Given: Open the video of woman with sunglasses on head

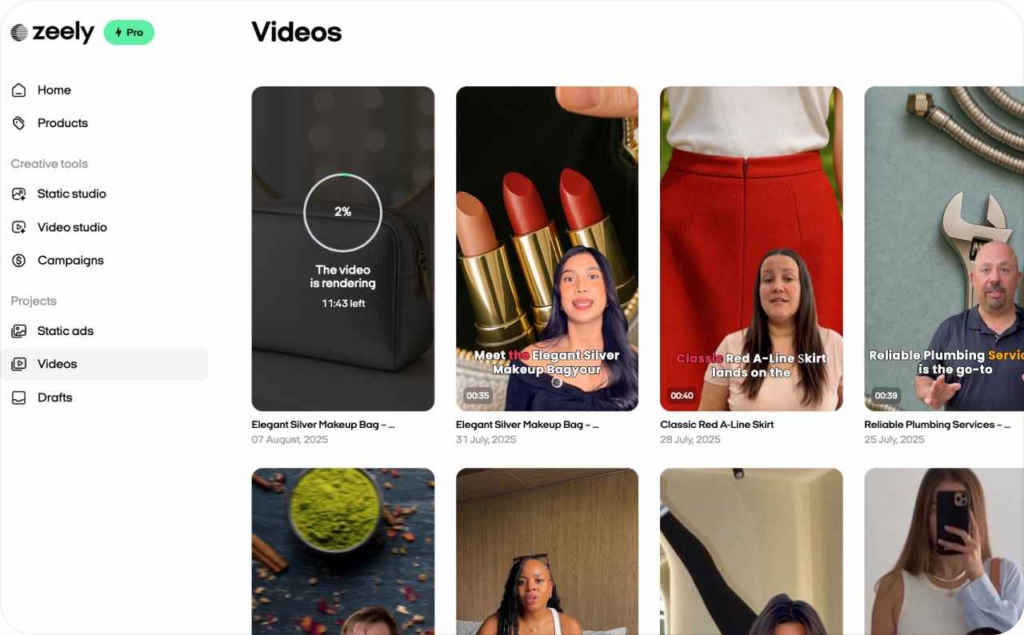Looking at the screenshot, I should pyautogui.click(x=547, y=550).
